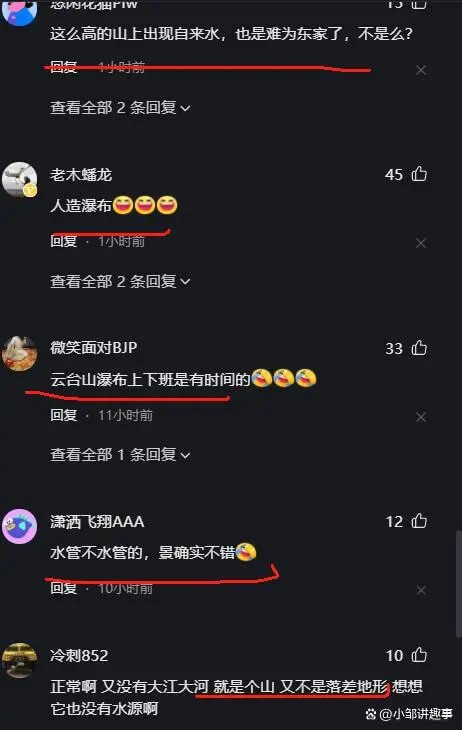Dismiss the 自来水 comment with the X

tap(421, 70)
